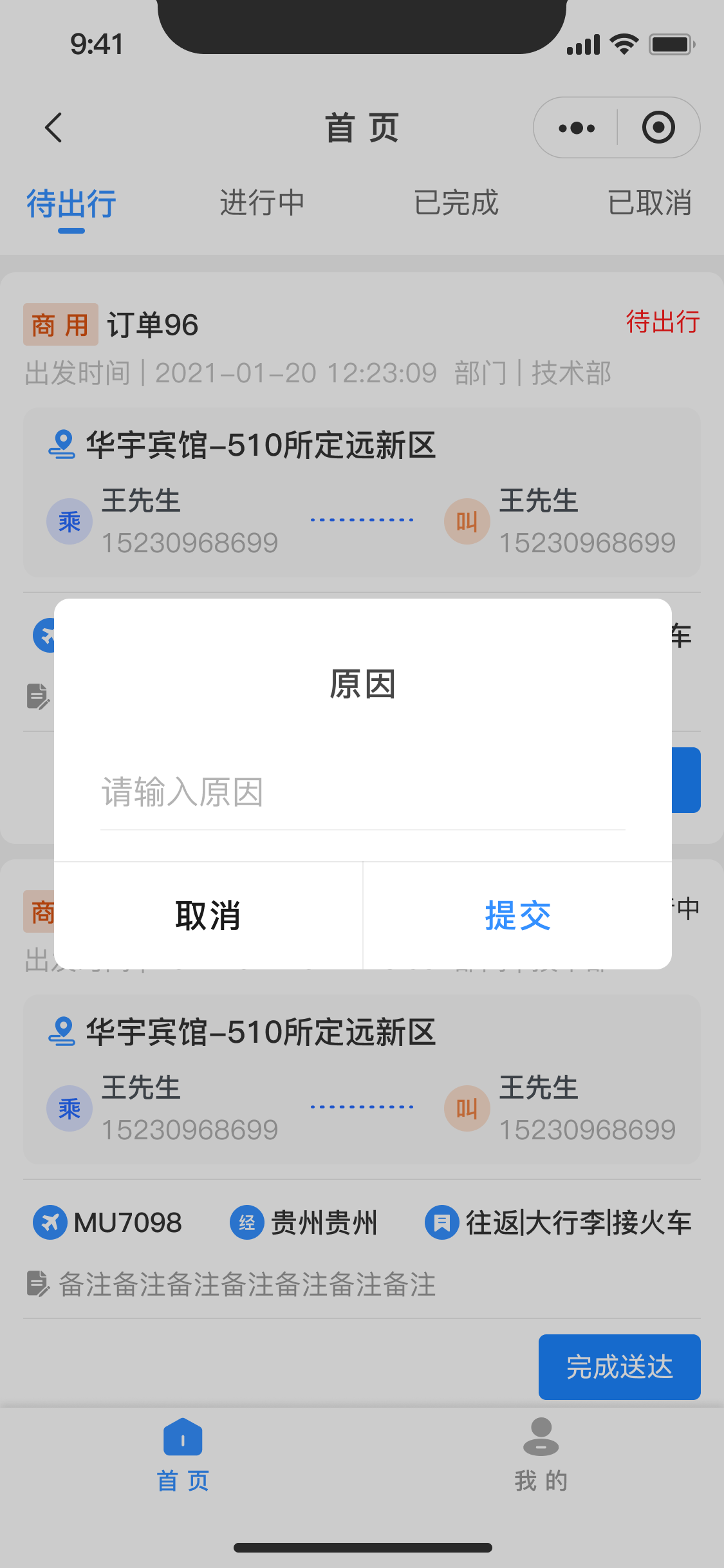This screenshot has width=724, height=1568.
Task: Switch to the 进行中 tab
Action: [x=262, y=203]
